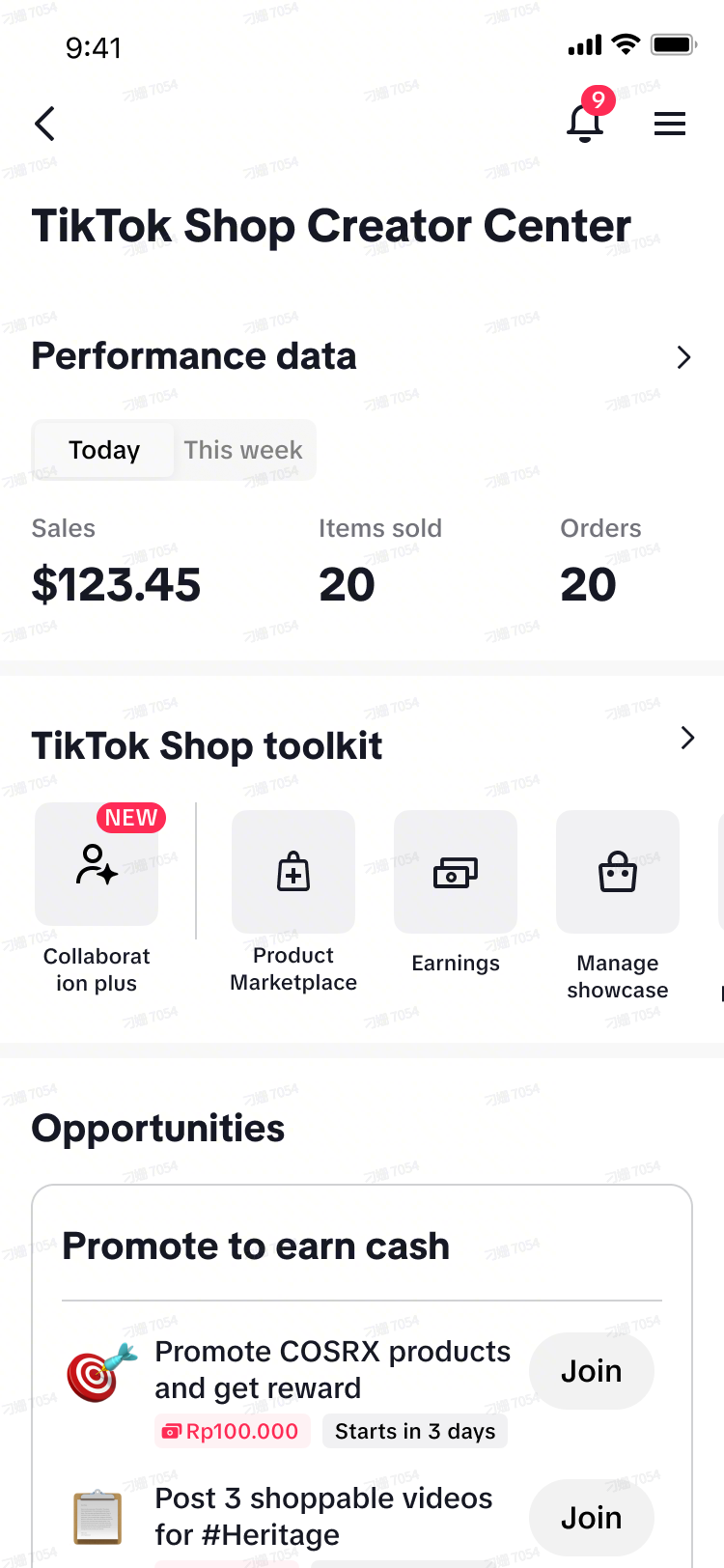The image size is (724, 1568).
Task: Go back using the back arrow
Action: pos(45,124)
